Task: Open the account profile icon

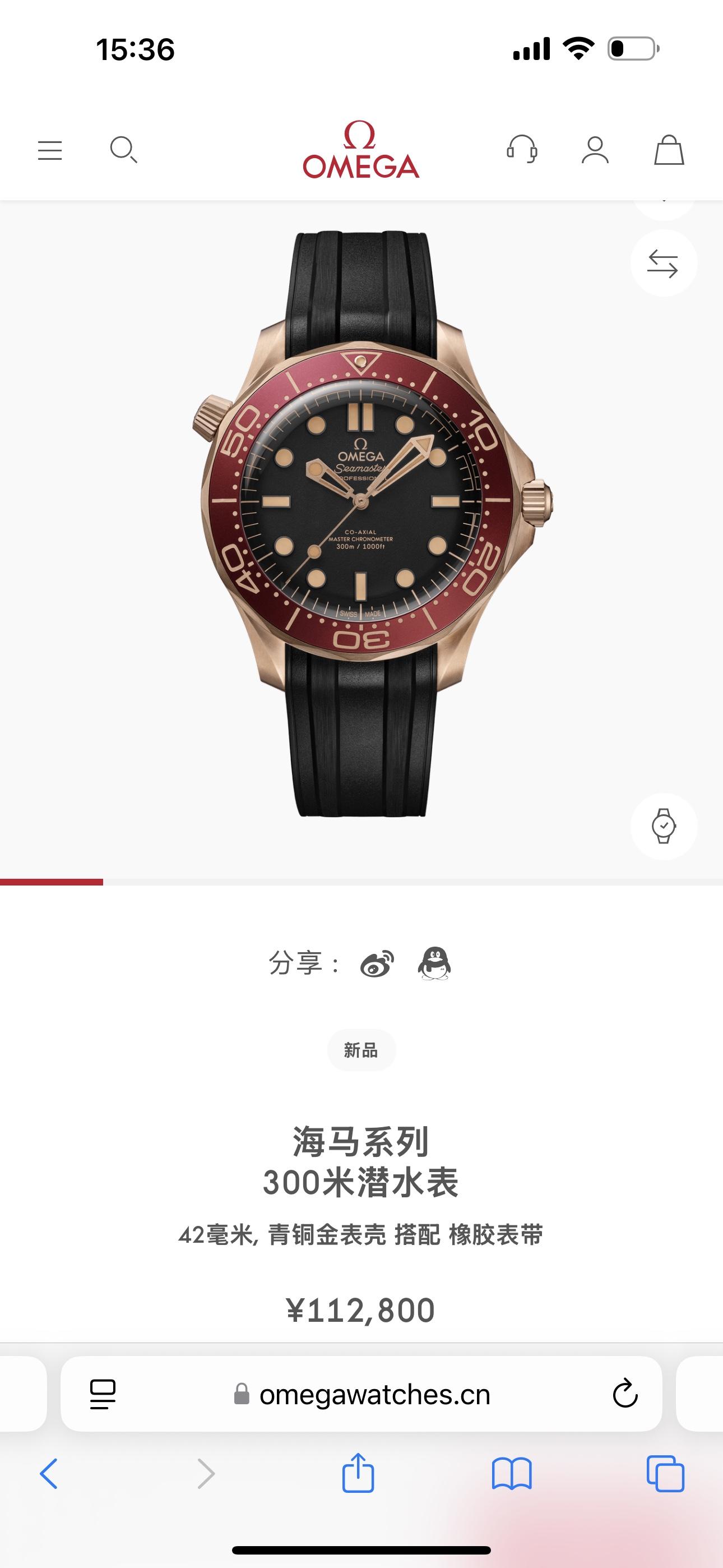Action: click(595, 150)
